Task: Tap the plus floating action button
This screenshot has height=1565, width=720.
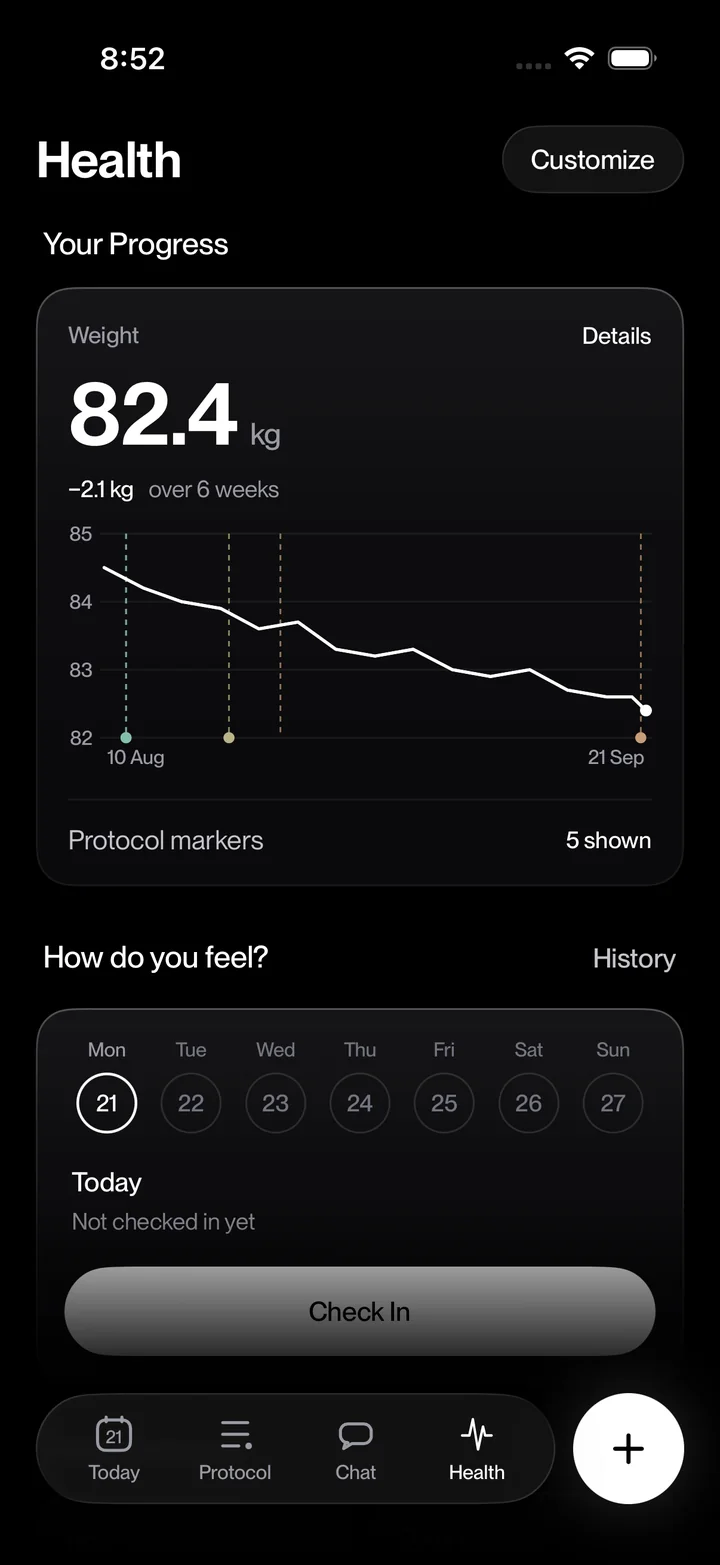Action: (628, 1448)
